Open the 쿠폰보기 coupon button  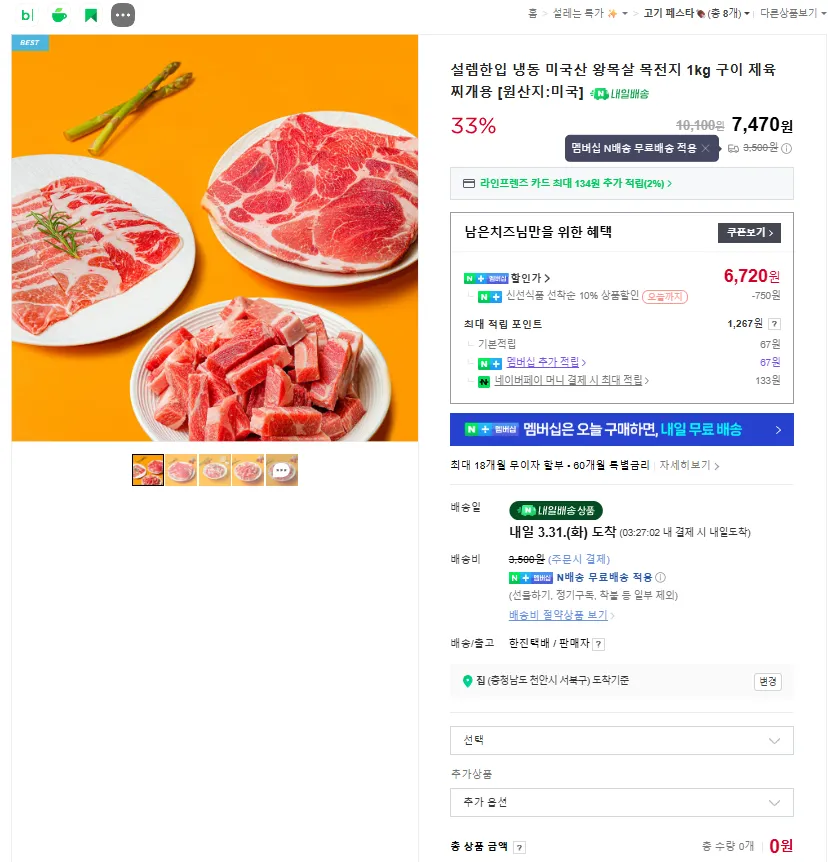coord(749,233)
